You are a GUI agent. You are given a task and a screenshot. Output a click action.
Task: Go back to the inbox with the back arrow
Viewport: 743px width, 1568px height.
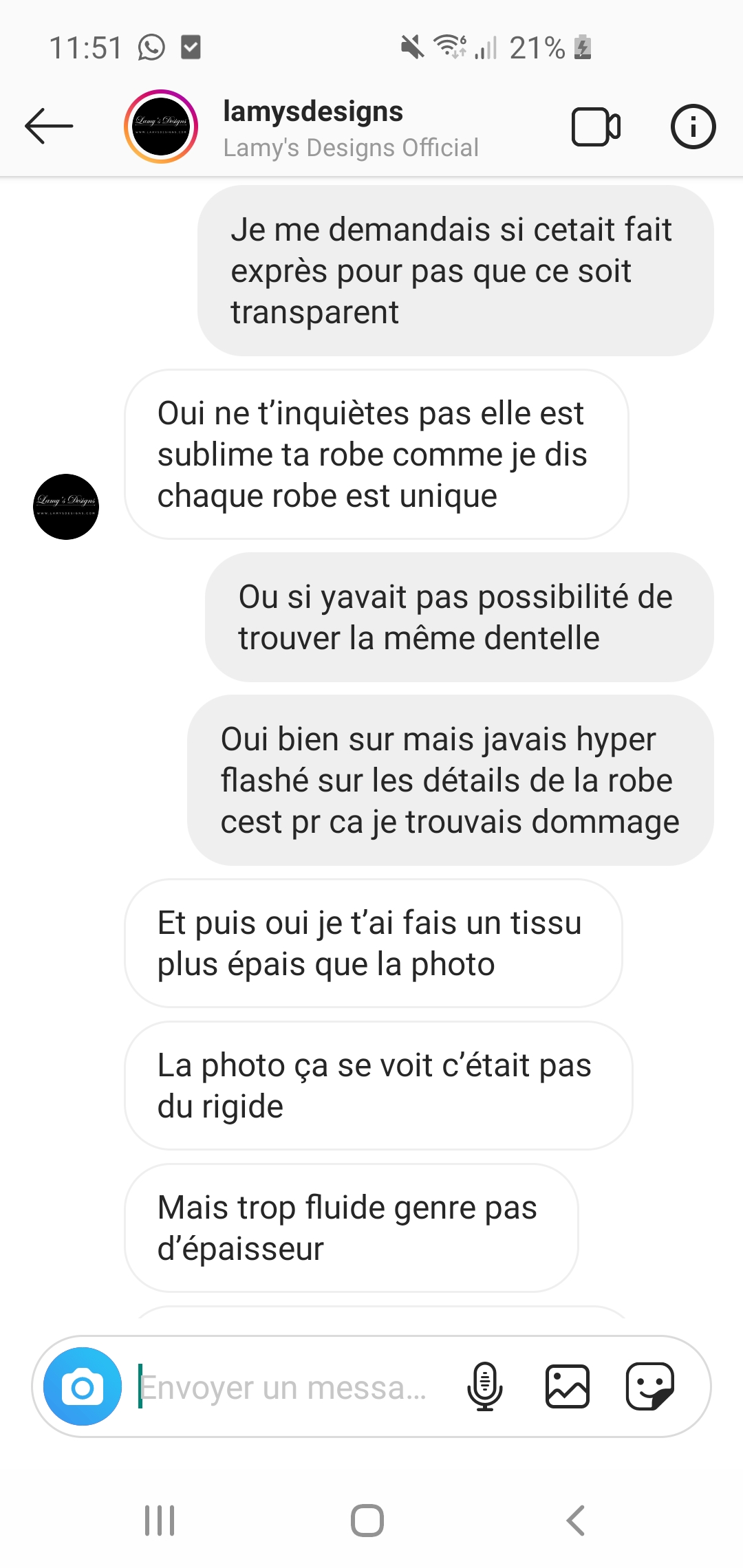(x=49, y=127)
